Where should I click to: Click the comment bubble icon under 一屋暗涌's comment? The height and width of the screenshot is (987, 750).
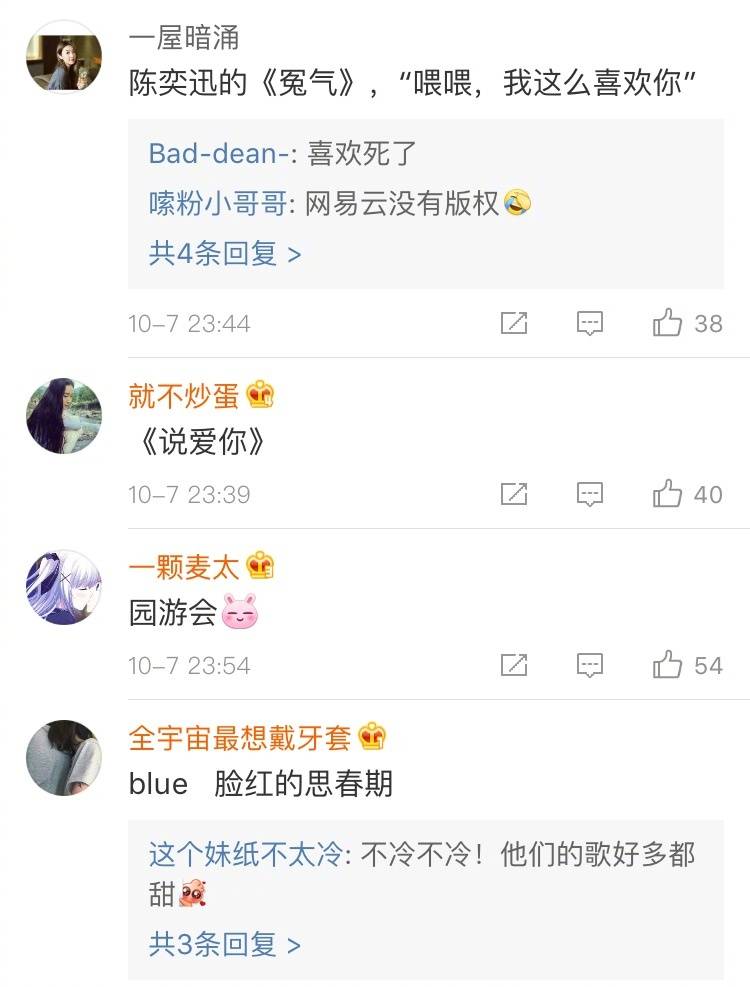591,322
